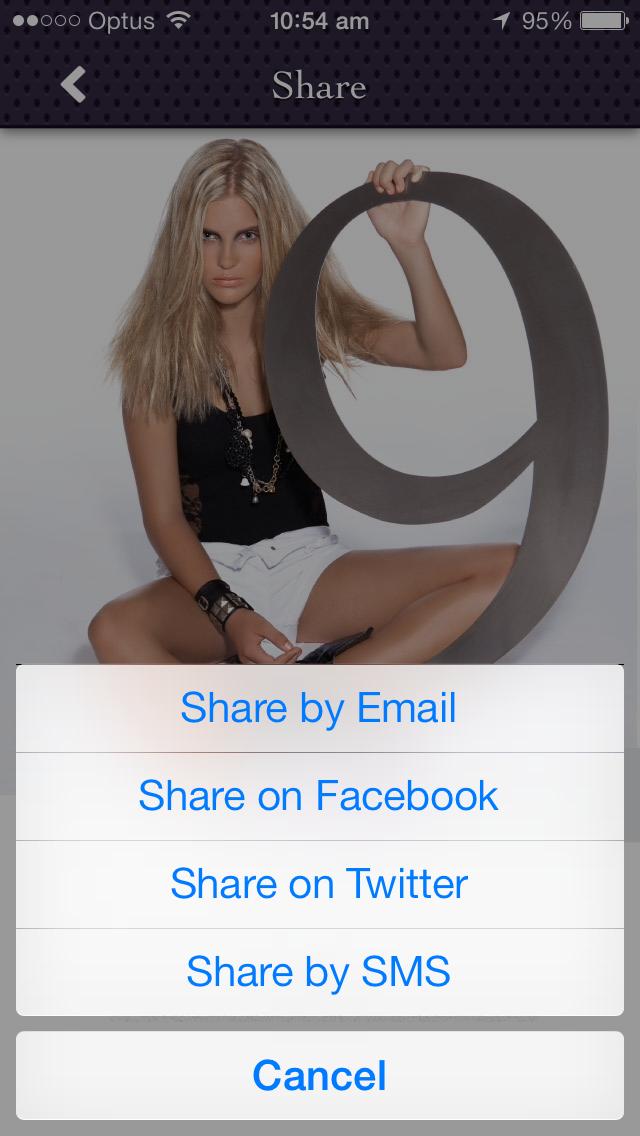This screenshot has width=640, height=1136.
Task: Share the photo on Twitter
Action: click(x=319, y=884)
